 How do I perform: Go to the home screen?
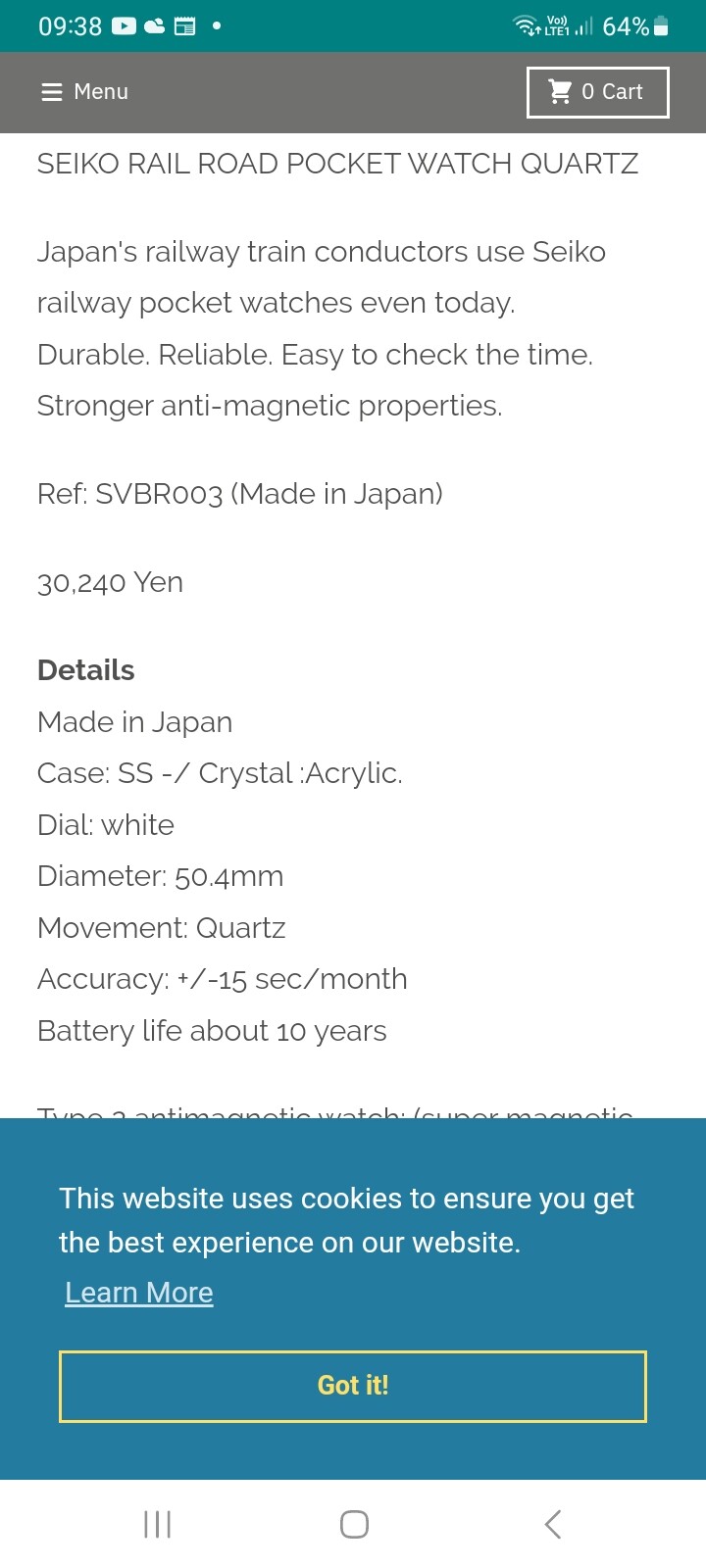(x=354, y=1524)
